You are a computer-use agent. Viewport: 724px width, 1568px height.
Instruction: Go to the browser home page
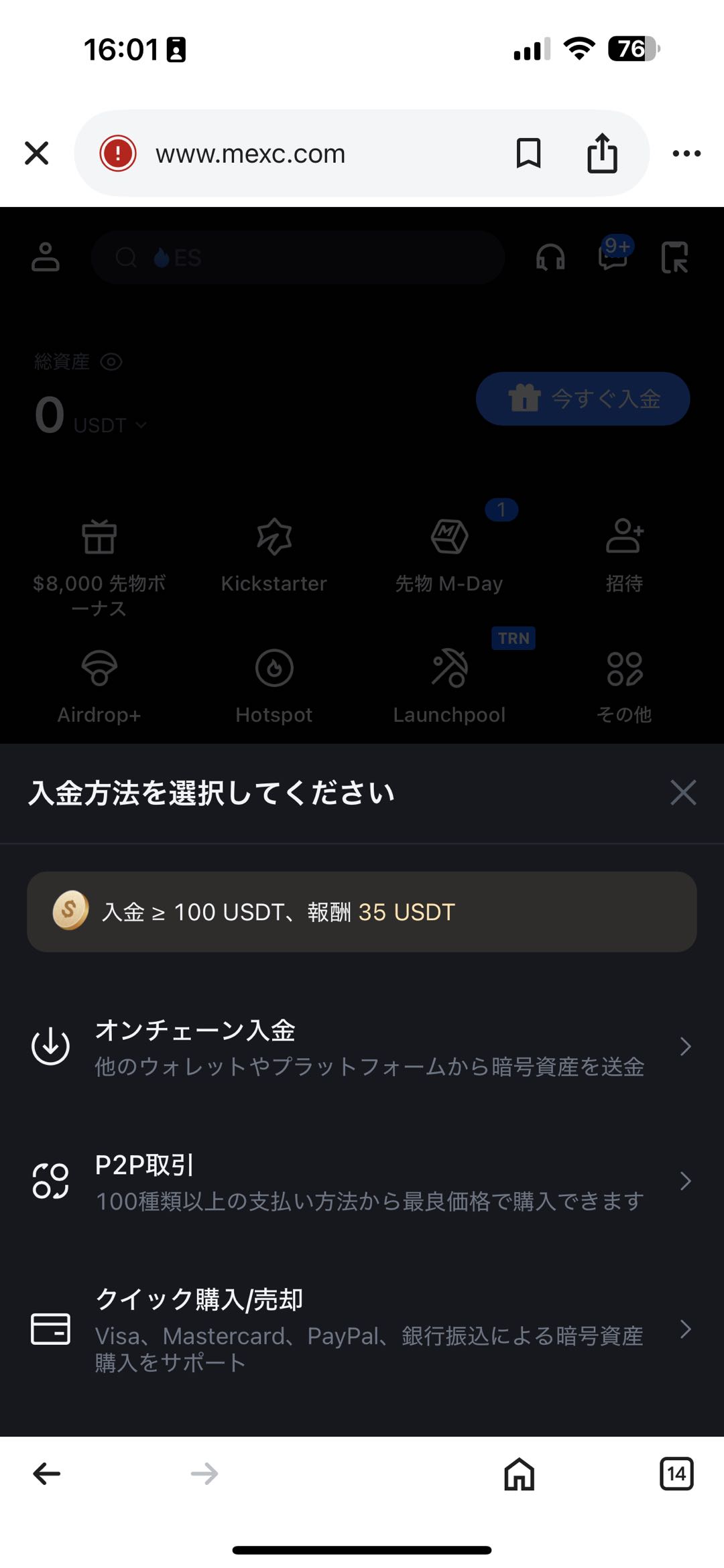(520, 1474)
